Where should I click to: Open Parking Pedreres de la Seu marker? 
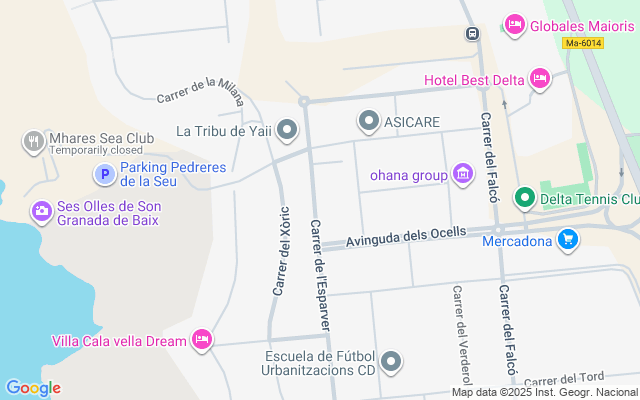pos(105,174)
